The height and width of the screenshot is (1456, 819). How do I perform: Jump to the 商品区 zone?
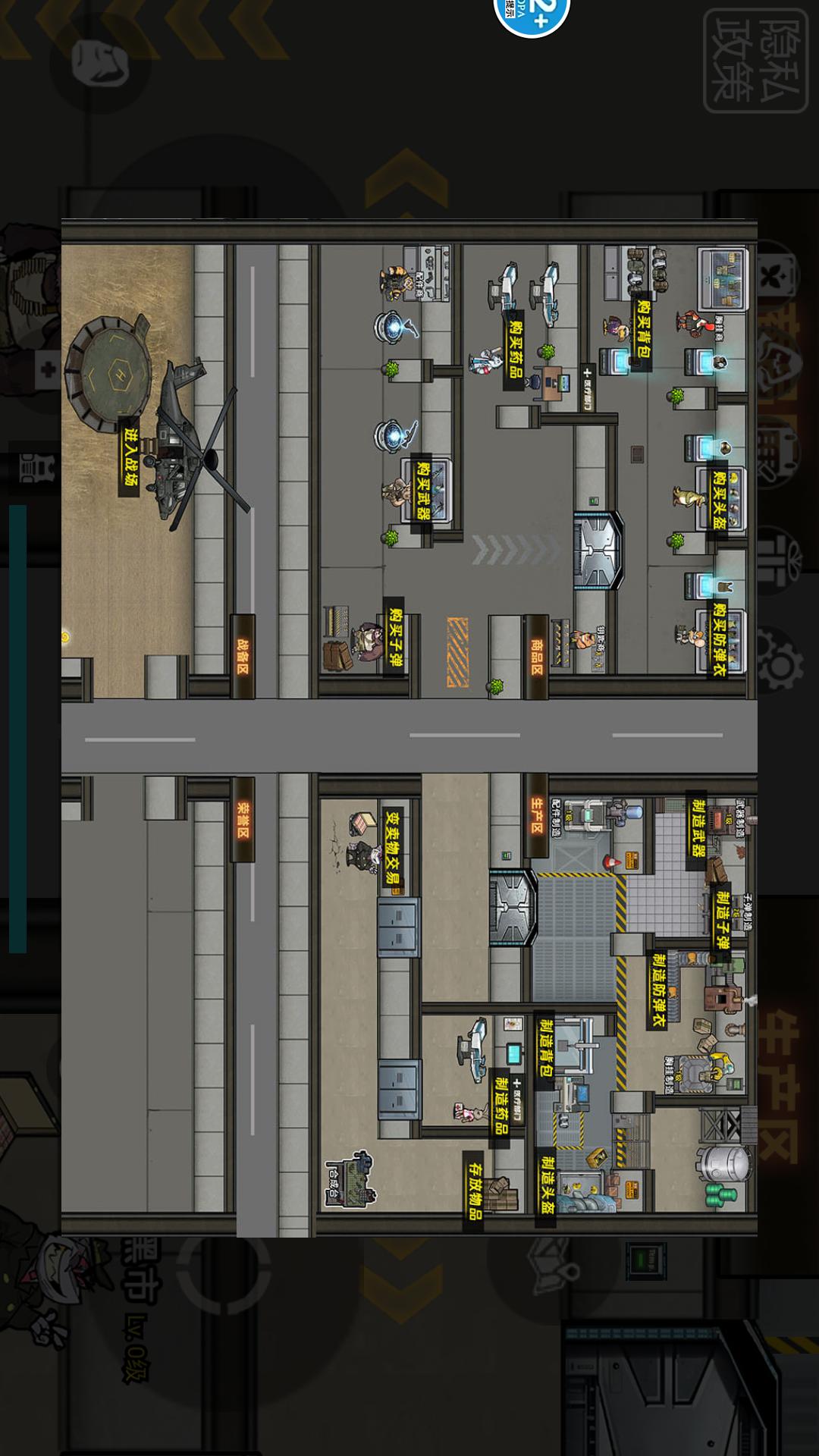point(537,656)
